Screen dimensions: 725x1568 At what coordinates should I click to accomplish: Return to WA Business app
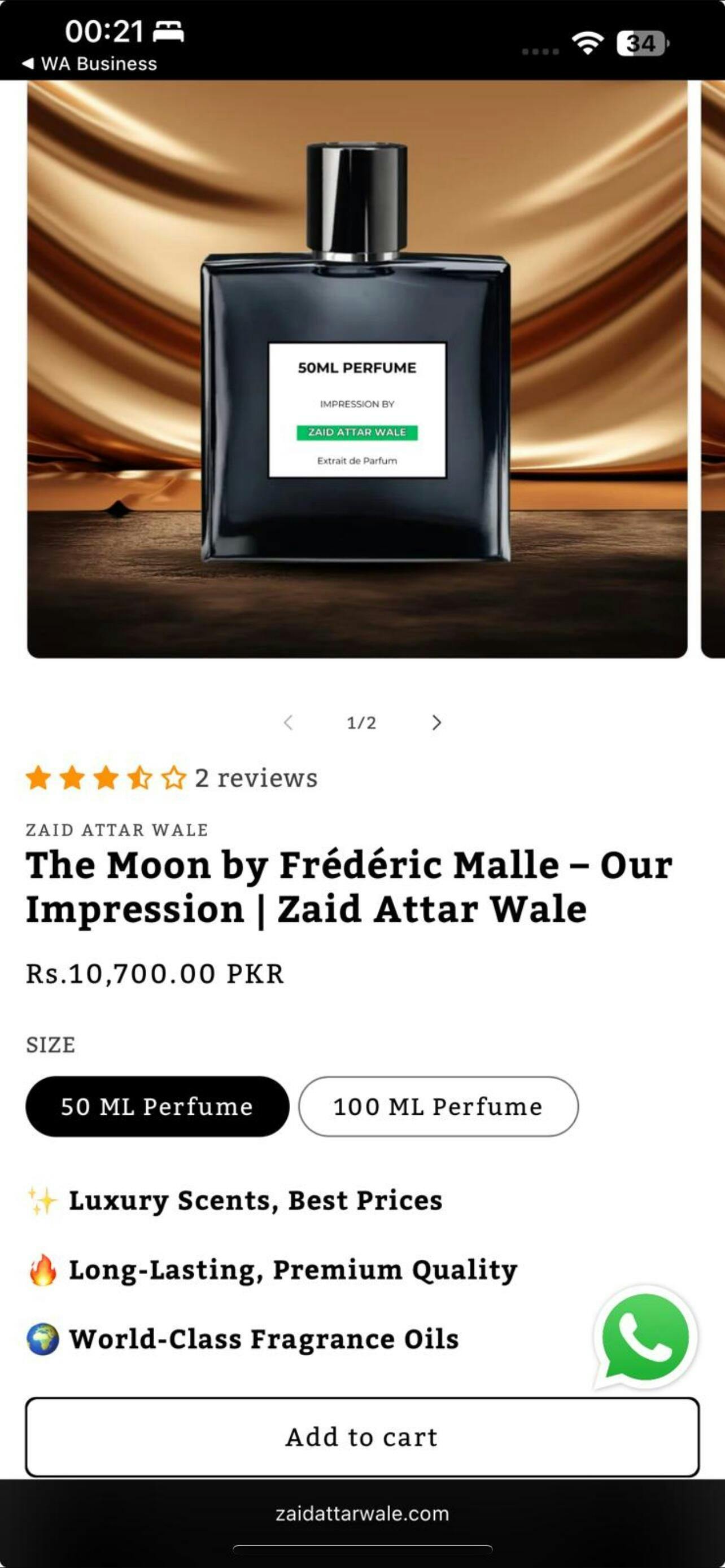(x=89, y=64)
